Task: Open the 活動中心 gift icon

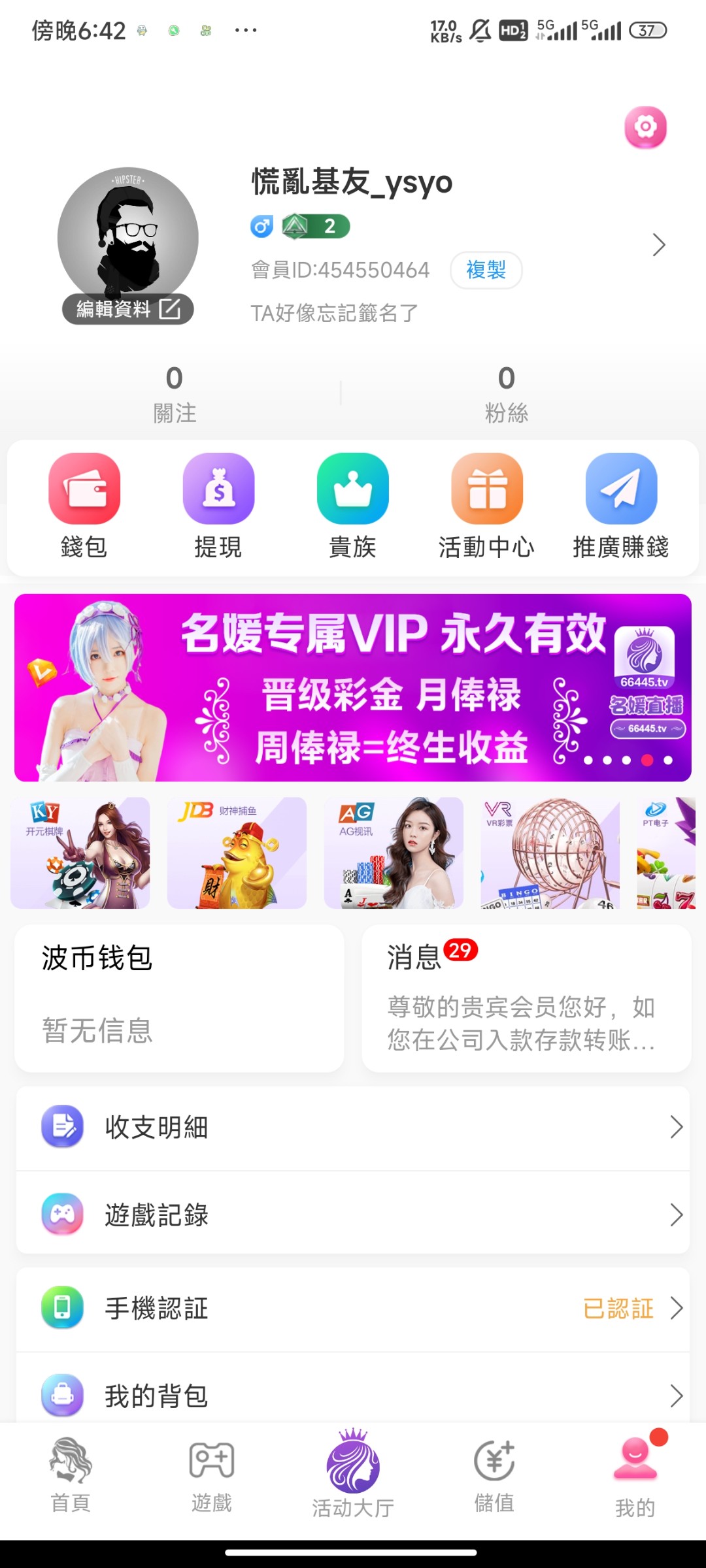Action: tap(485, 489)
